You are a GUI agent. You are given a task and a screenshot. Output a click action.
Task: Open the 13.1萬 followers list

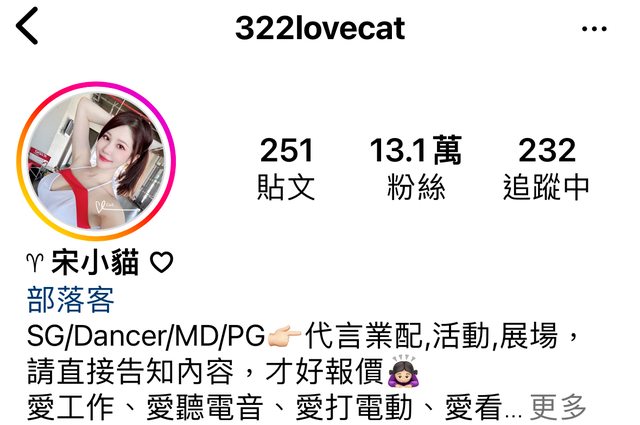coord(416,167)
